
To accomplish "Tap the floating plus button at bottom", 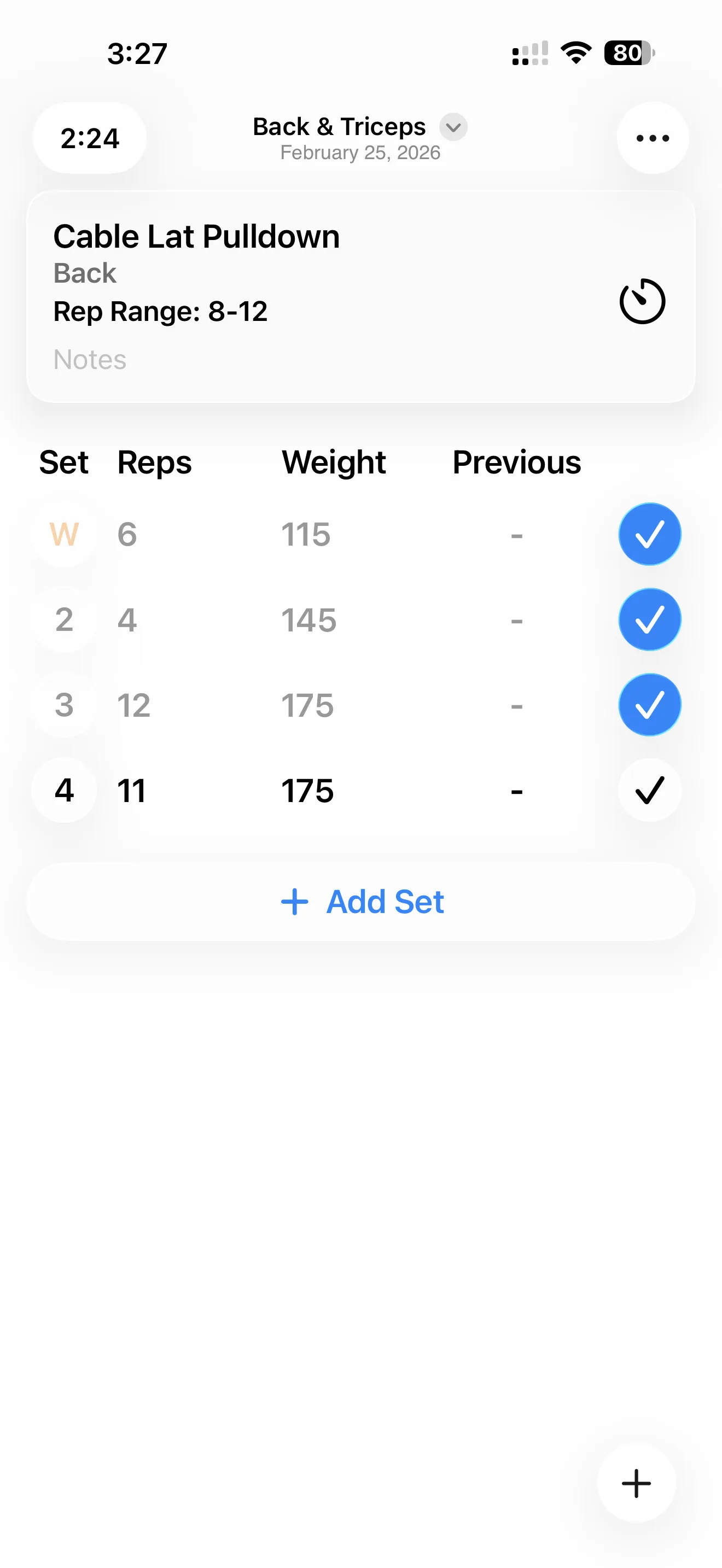I will (636, 1483).
